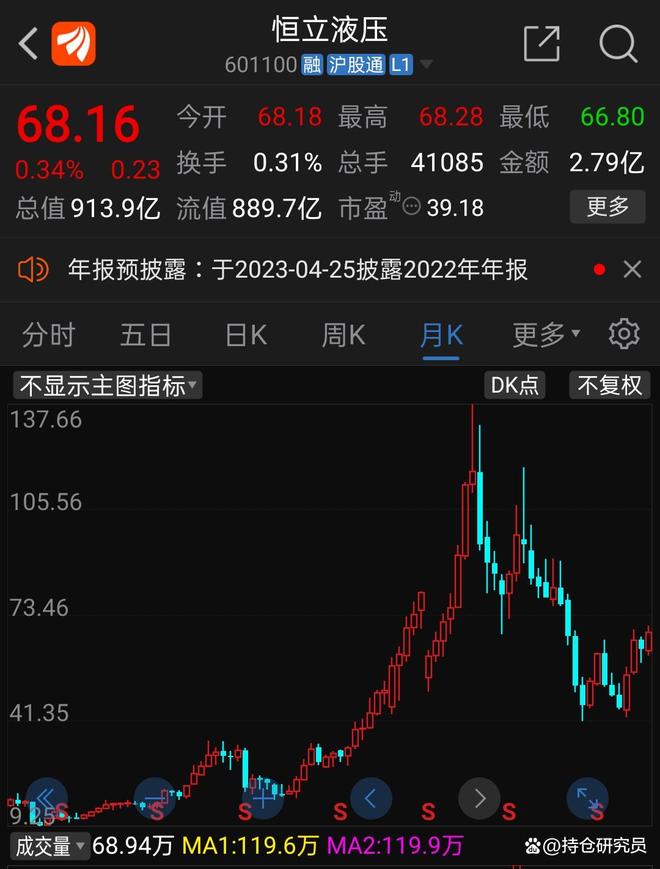Open chart settings gear
Image resolution: width=660 pixels, height=869 pixels.
pyautogui.click(x=624, y=334)
